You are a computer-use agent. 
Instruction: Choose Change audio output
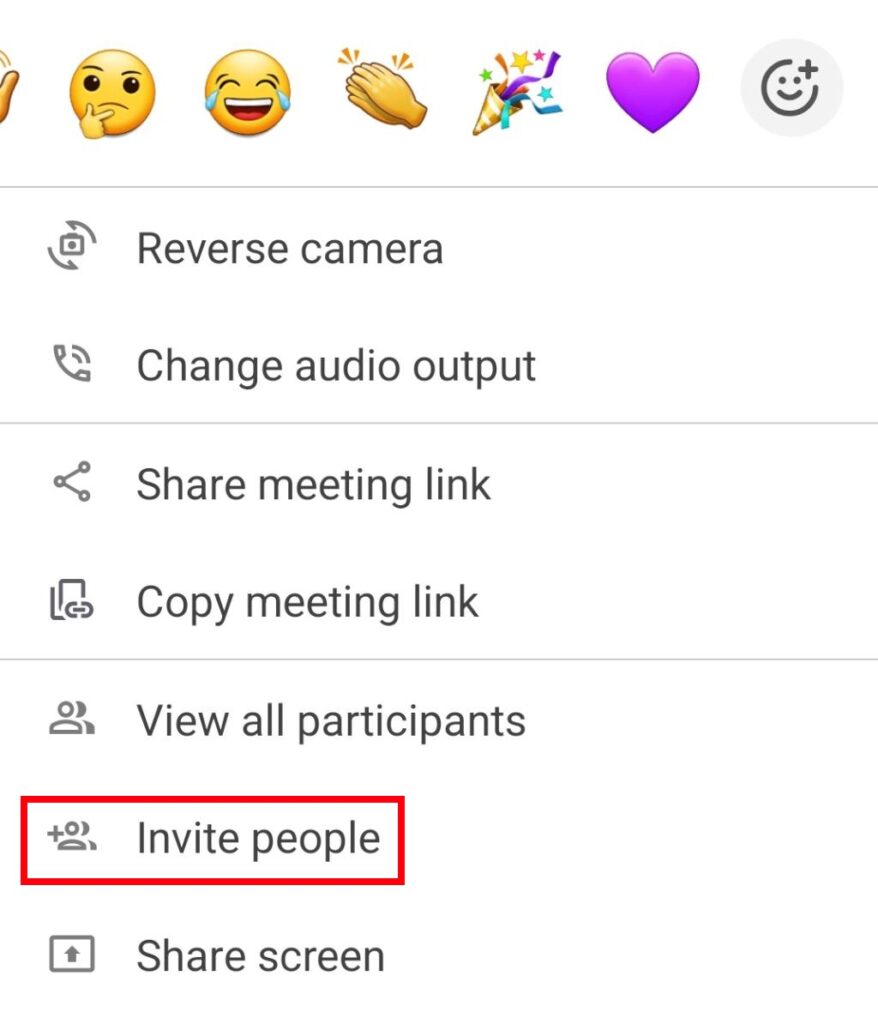(x=336, y=366)
